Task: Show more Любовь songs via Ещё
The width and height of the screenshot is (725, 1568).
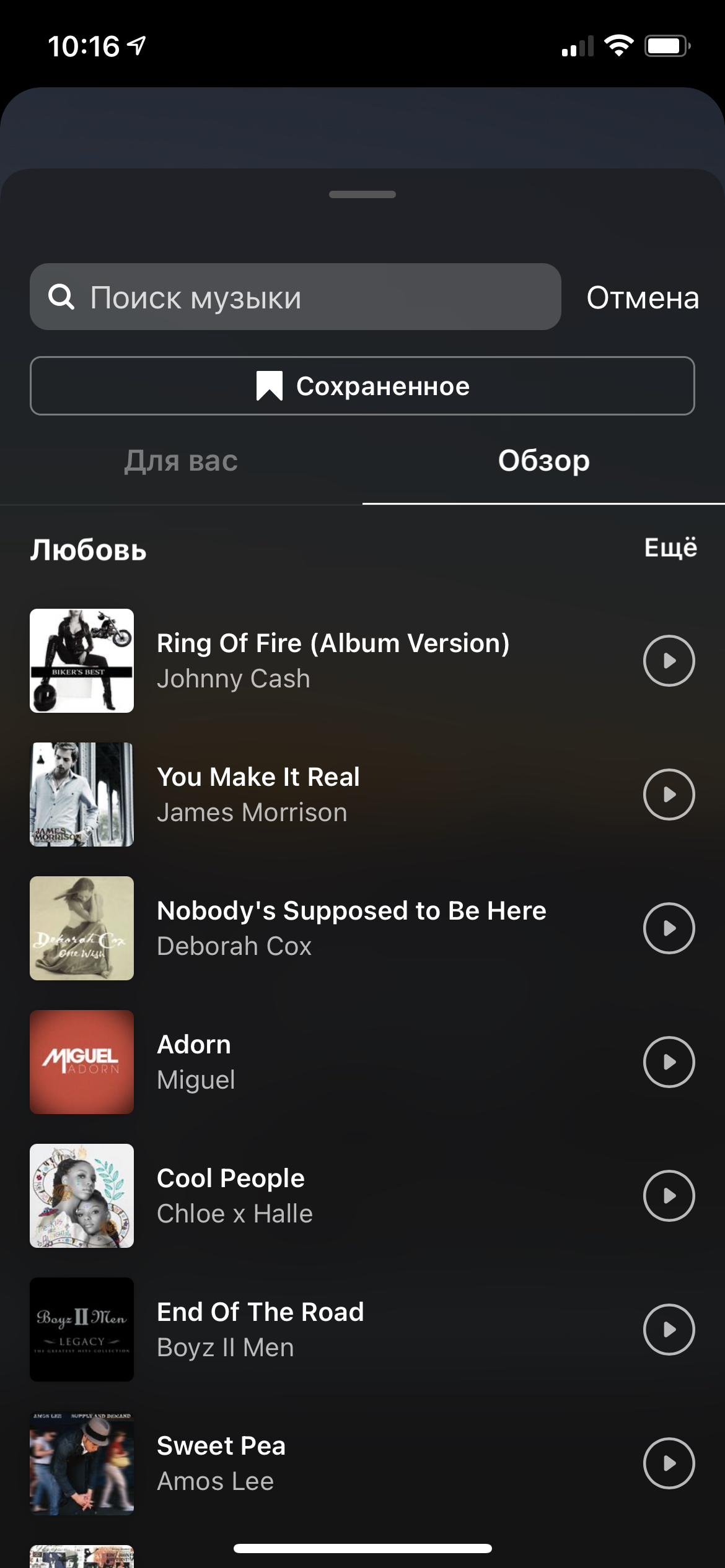Action: (x=670, y=547)
